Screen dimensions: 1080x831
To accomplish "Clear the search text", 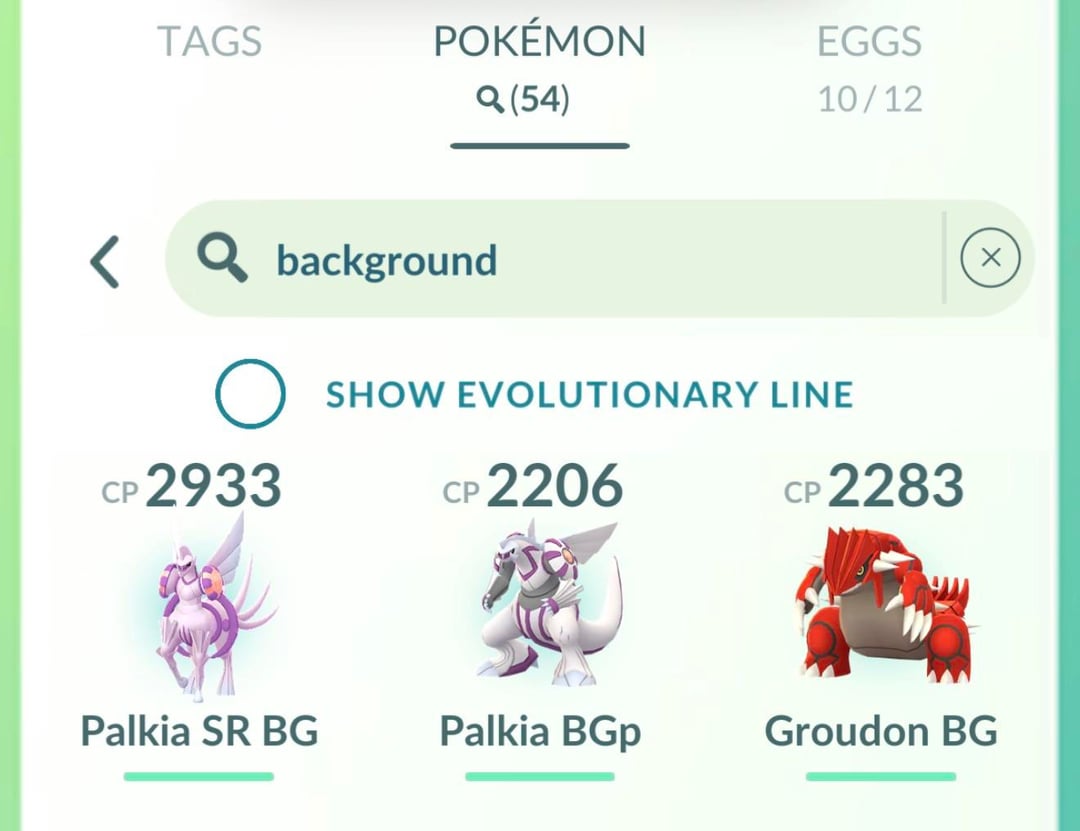I will [x=990, y=258].
